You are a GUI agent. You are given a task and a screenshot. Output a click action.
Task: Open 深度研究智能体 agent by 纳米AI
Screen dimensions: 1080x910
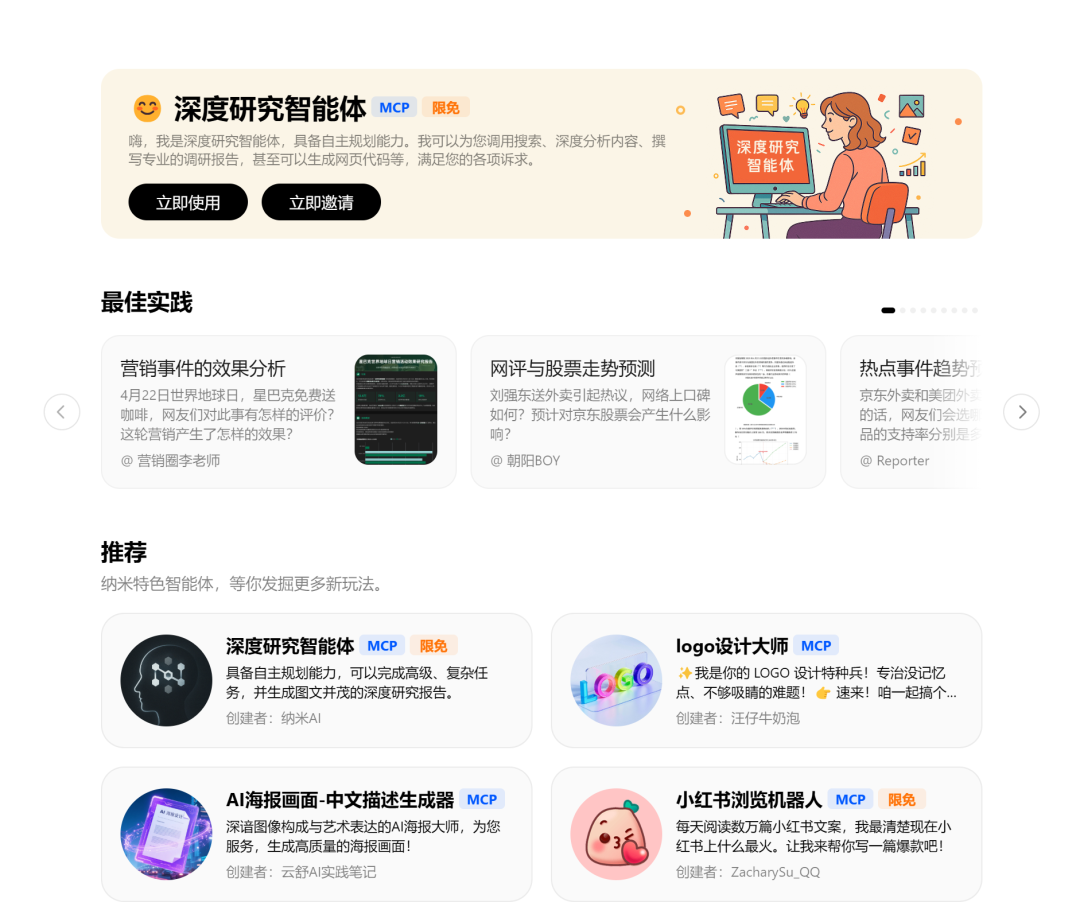click(x=316, y=680)
